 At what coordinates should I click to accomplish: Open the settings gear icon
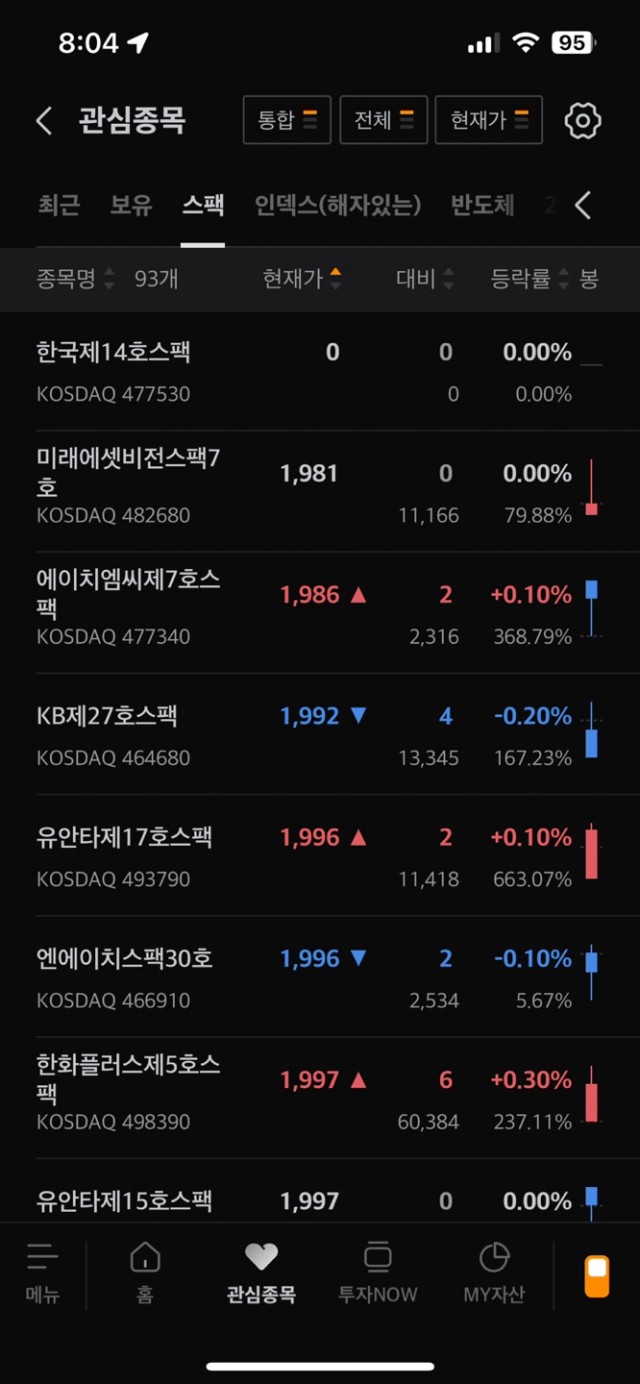point(583,121)
